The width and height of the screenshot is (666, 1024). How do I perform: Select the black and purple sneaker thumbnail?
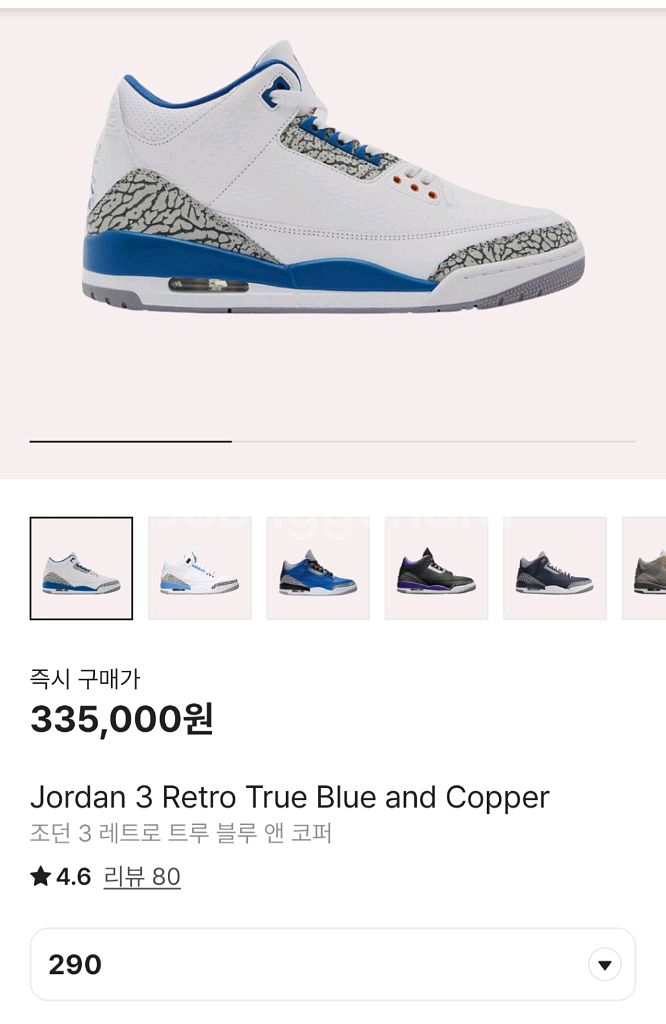click(436, 568)
